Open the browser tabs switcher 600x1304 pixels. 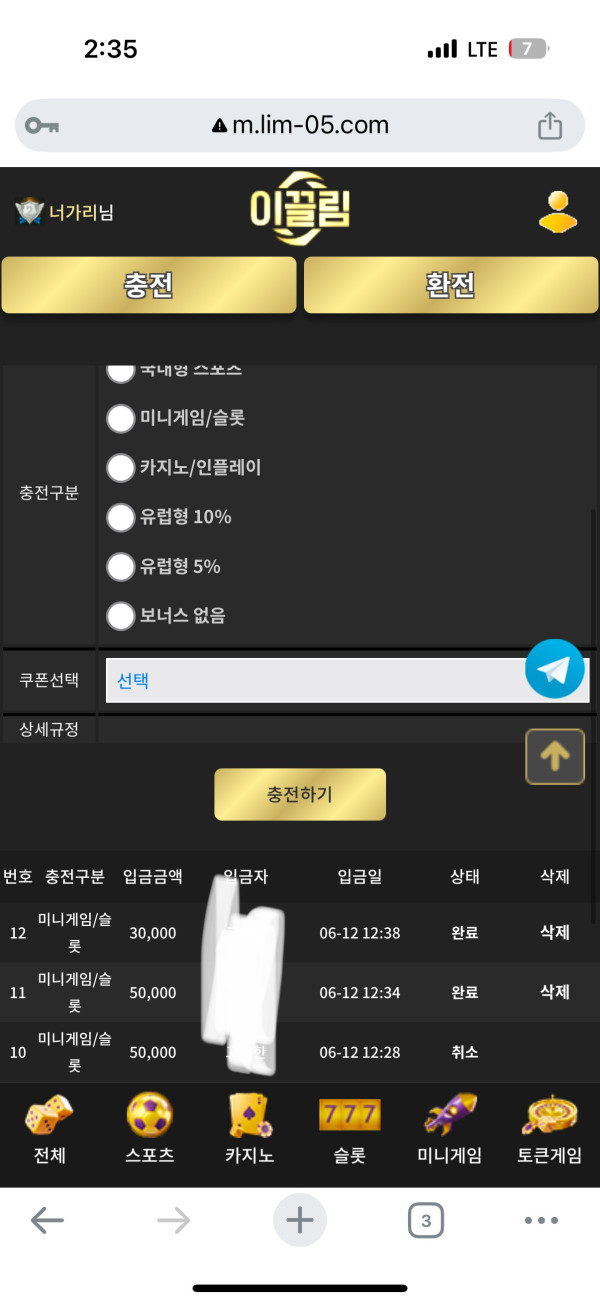[426, 1221]
